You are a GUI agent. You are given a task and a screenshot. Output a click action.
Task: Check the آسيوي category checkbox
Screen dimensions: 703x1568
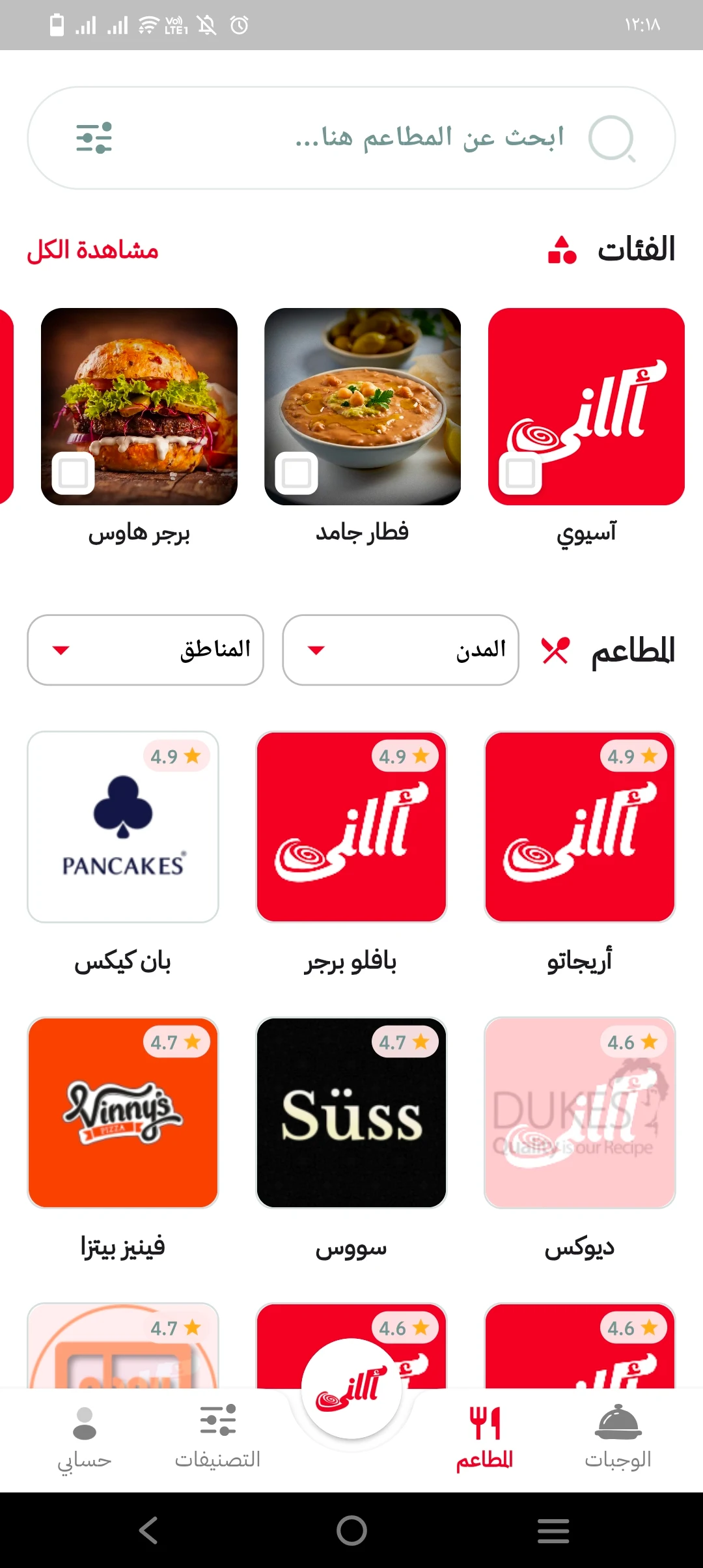tap(520, 473)
